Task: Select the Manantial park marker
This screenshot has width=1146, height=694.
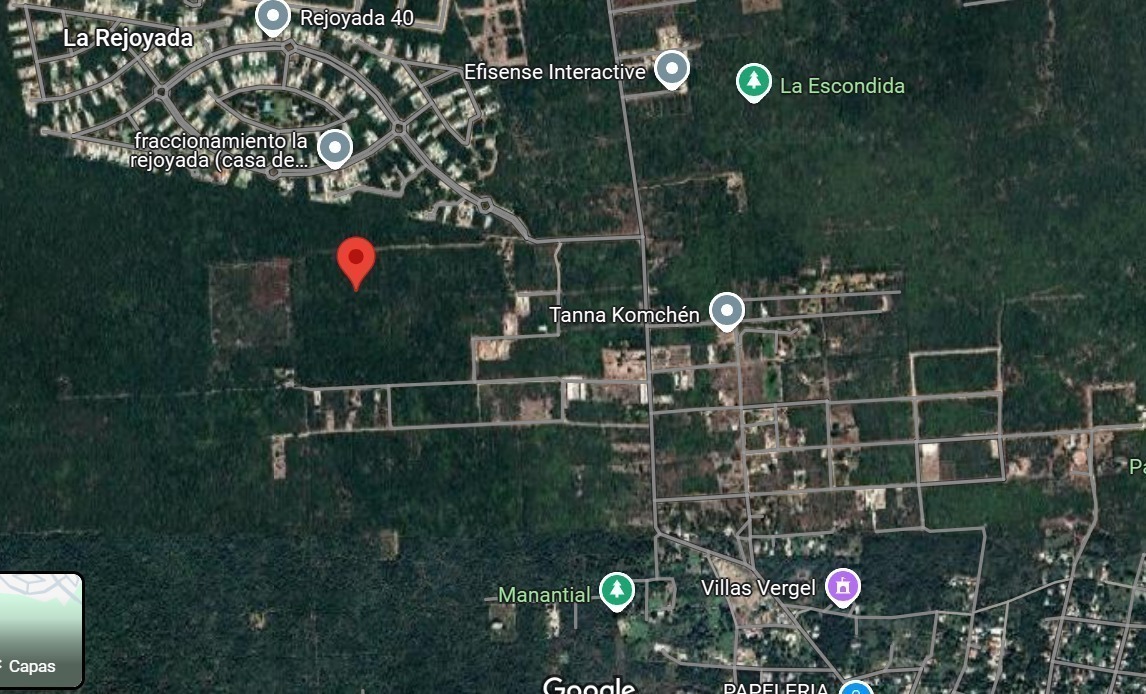Action: pyautogui.click(x=616, y=591)
